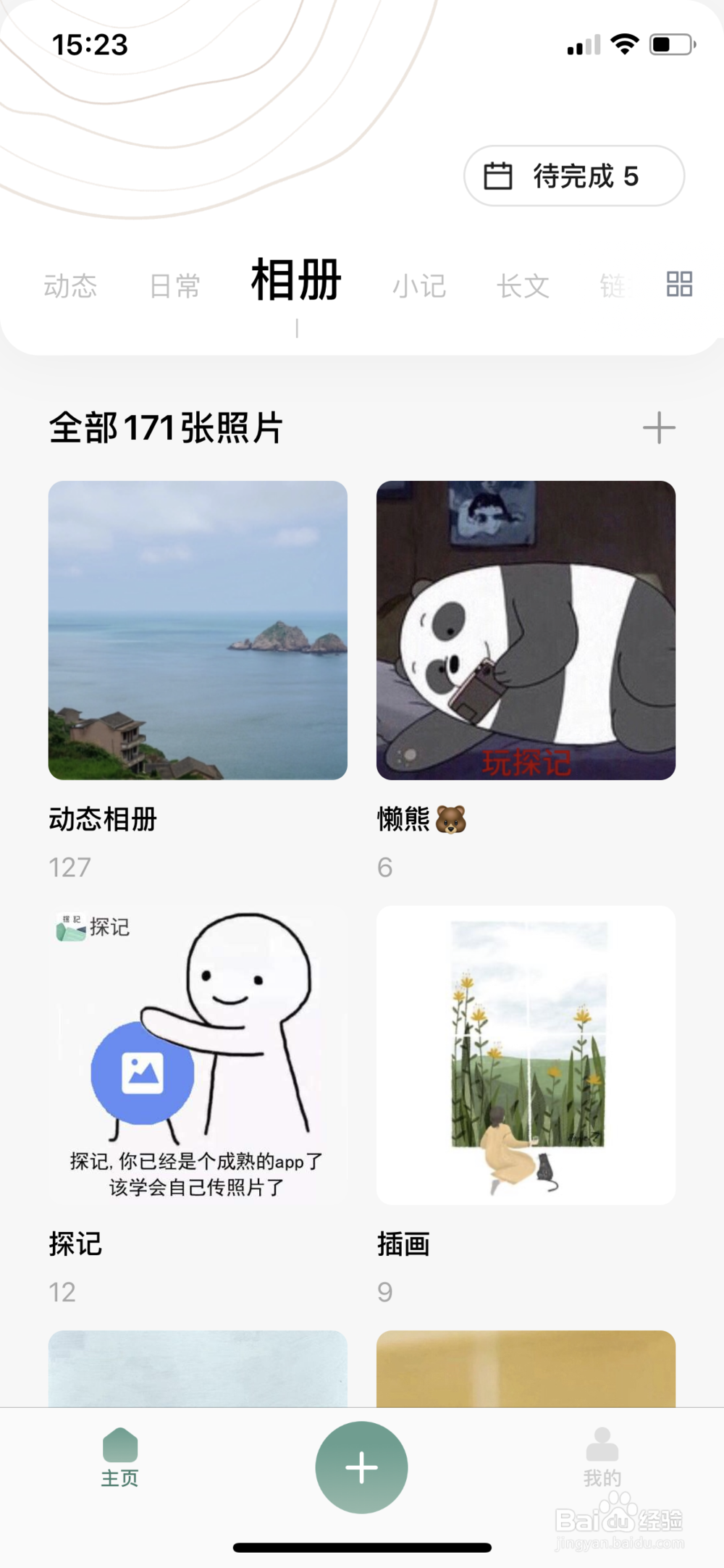Open the grid layout view icon
Viewport: 724px width, 1568px height.
tap(678, 284)
